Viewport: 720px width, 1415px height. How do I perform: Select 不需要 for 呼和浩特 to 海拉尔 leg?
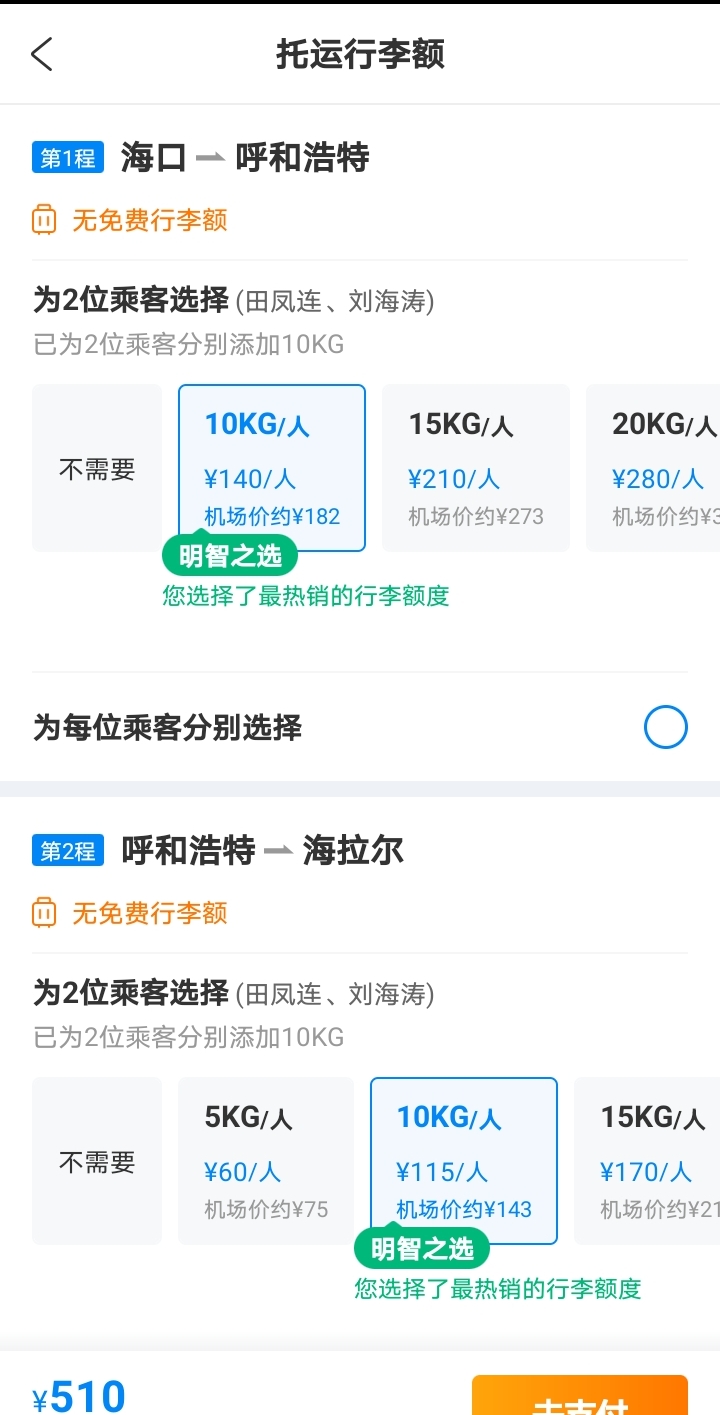[x=97, y=1161]
